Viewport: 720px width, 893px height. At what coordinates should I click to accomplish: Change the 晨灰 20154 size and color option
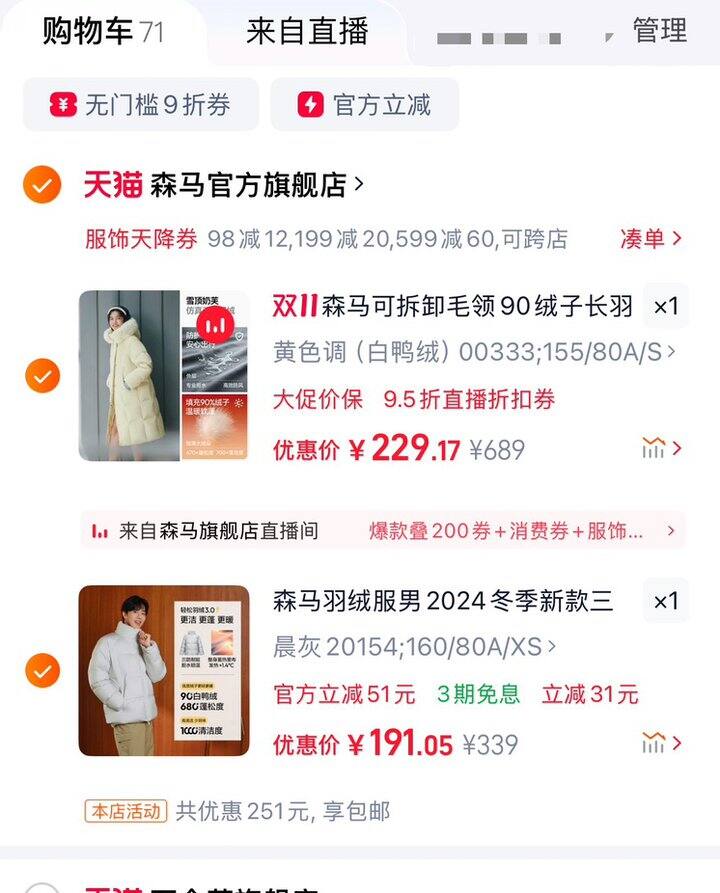(414, 647)
